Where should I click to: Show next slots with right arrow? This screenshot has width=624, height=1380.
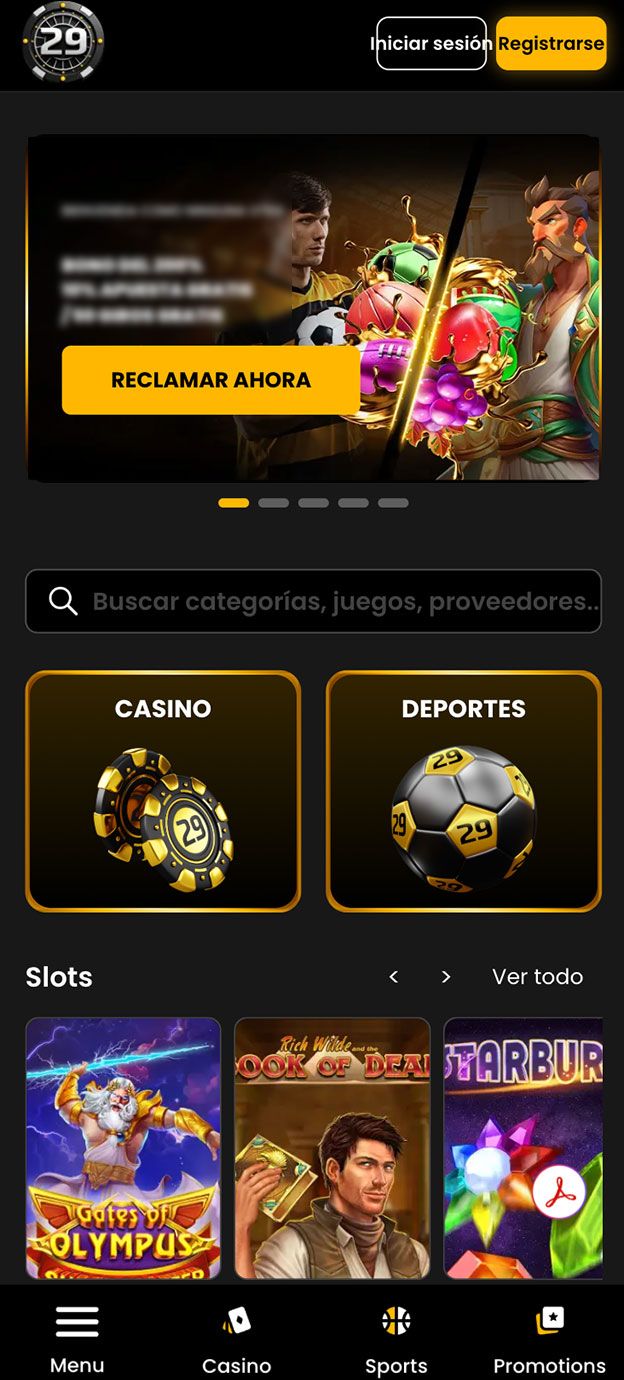point(446,977)
